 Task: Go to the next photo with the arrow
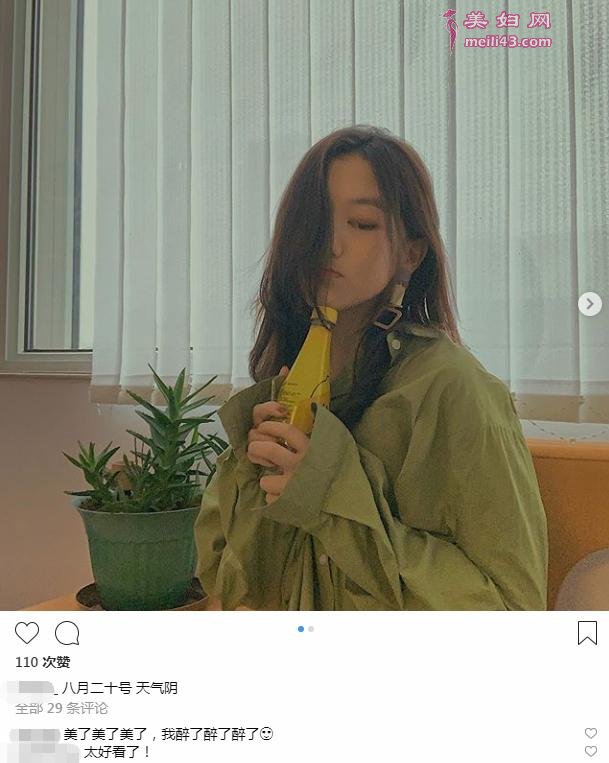pyautogui.click(x=590, y=304)
